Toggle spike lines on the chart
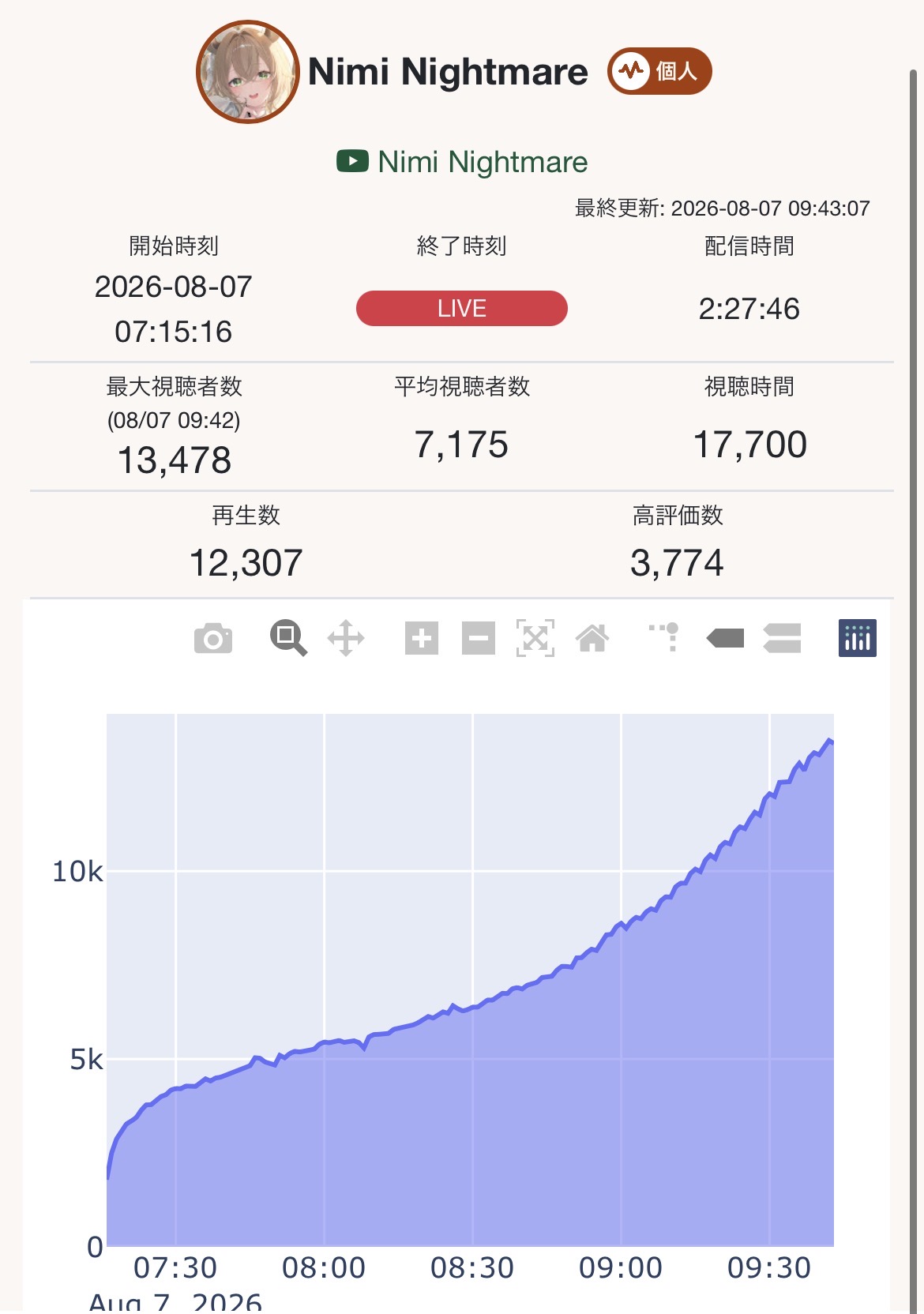This screenshot has height=1314, width=924. tap(665, 637)
